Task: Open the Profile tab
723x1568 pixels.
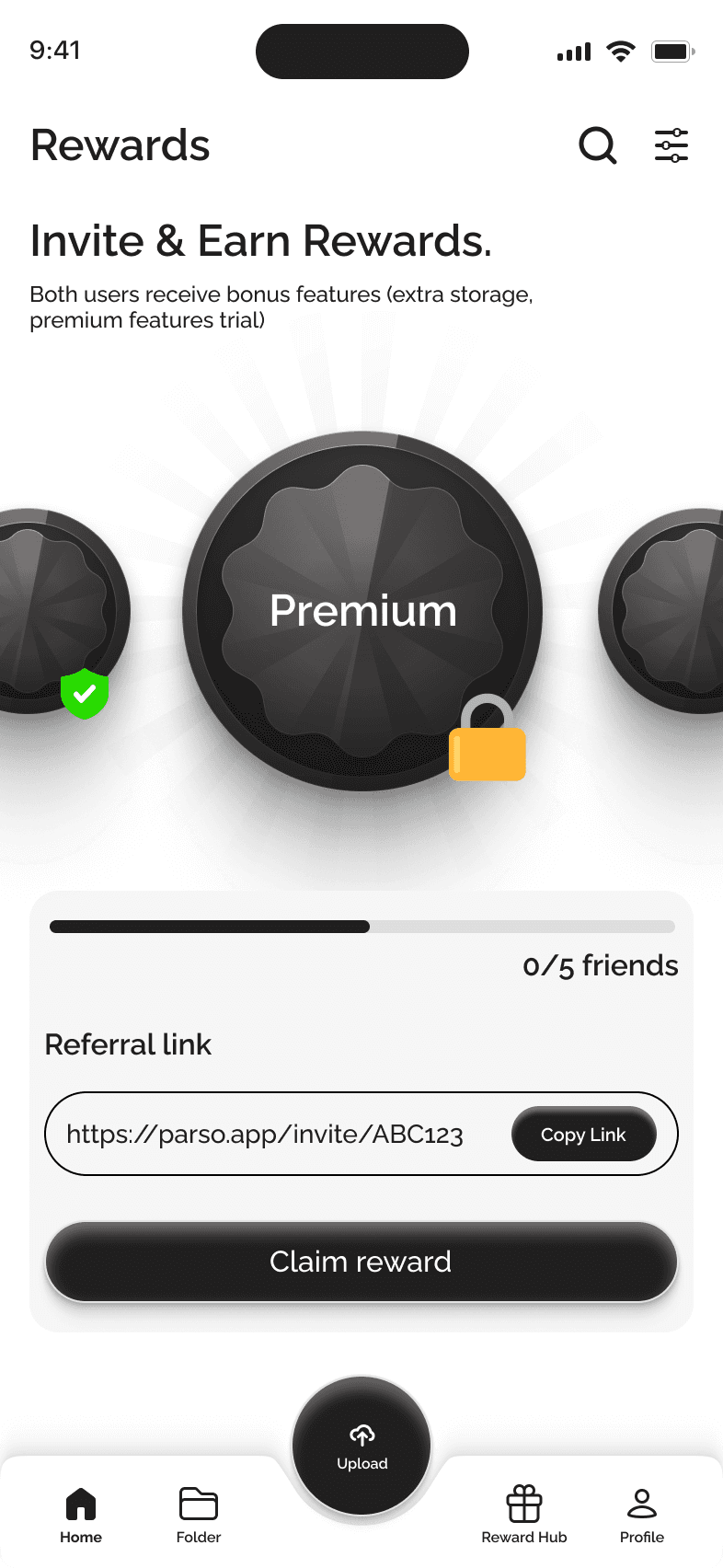Action: pyautogui.click(x=642, y=1515)
